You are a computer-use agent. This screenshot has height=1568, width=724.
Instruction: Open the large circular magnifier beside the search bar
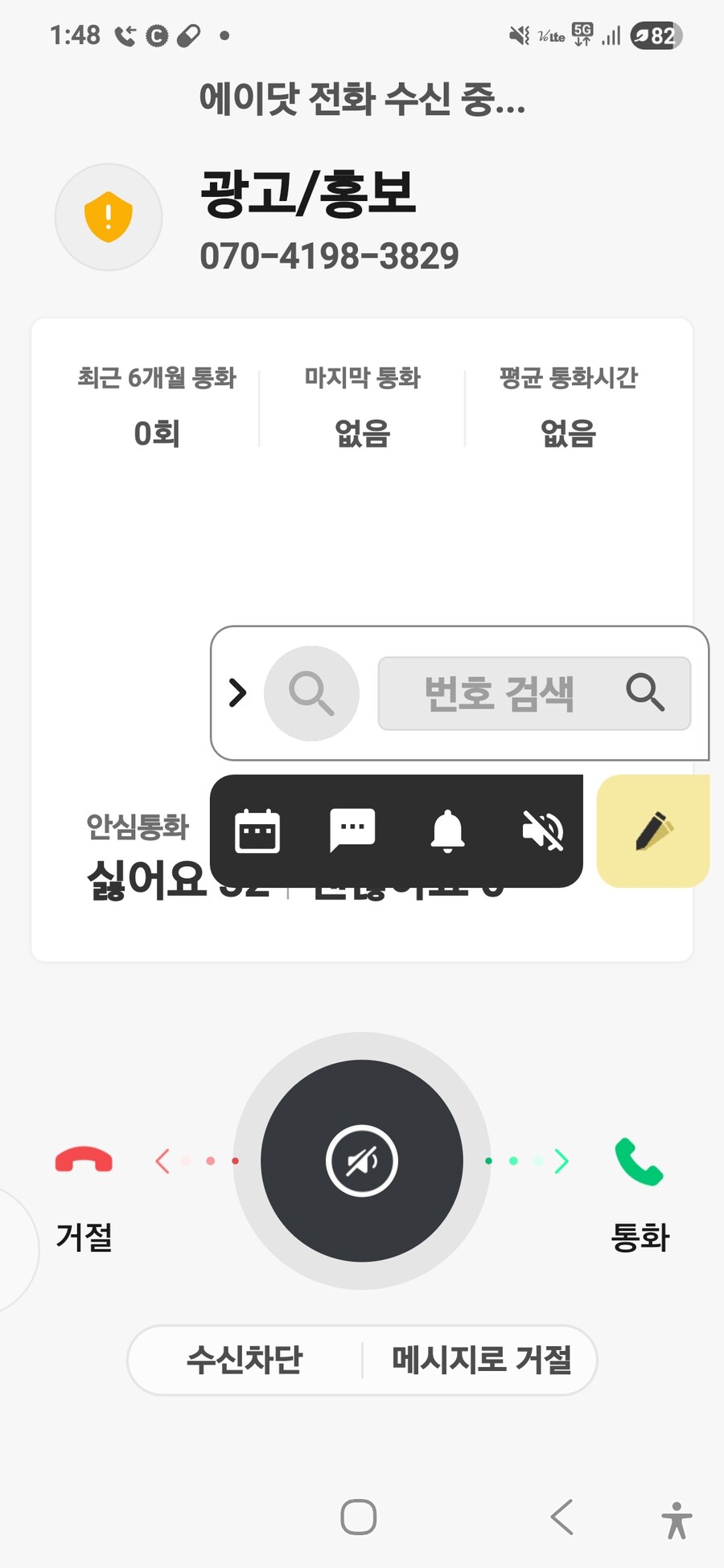(x=312, y=694)
